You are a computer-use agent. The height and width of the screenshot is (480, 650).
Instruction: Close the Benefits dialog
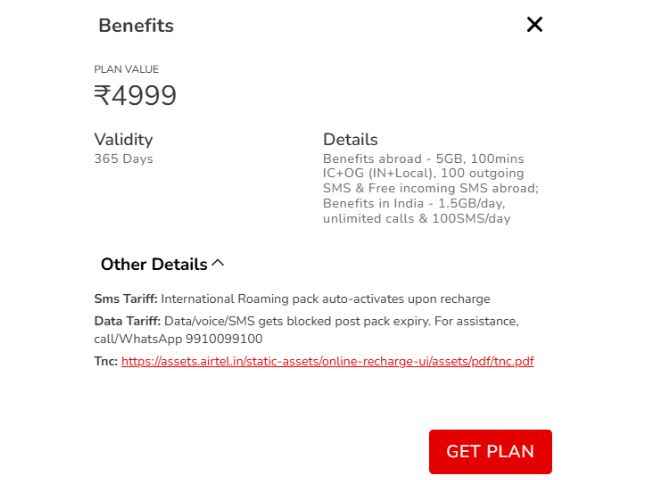click(534, 25)
